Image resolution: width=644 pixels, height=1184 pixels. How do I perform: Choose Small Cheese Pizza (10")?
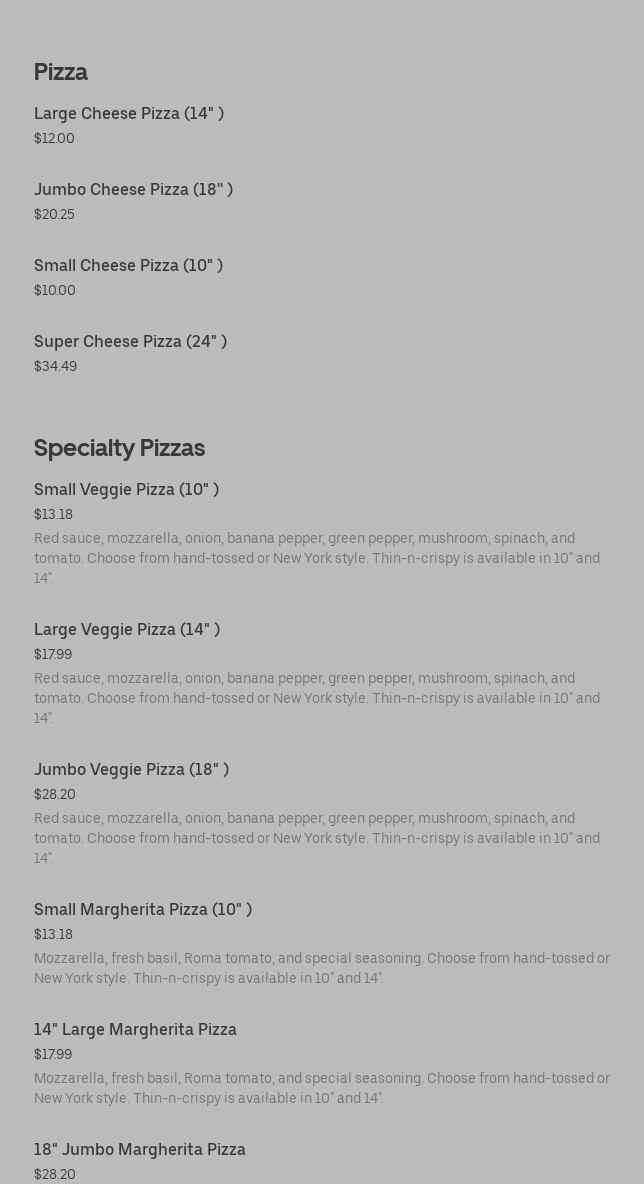coord(128,266)
